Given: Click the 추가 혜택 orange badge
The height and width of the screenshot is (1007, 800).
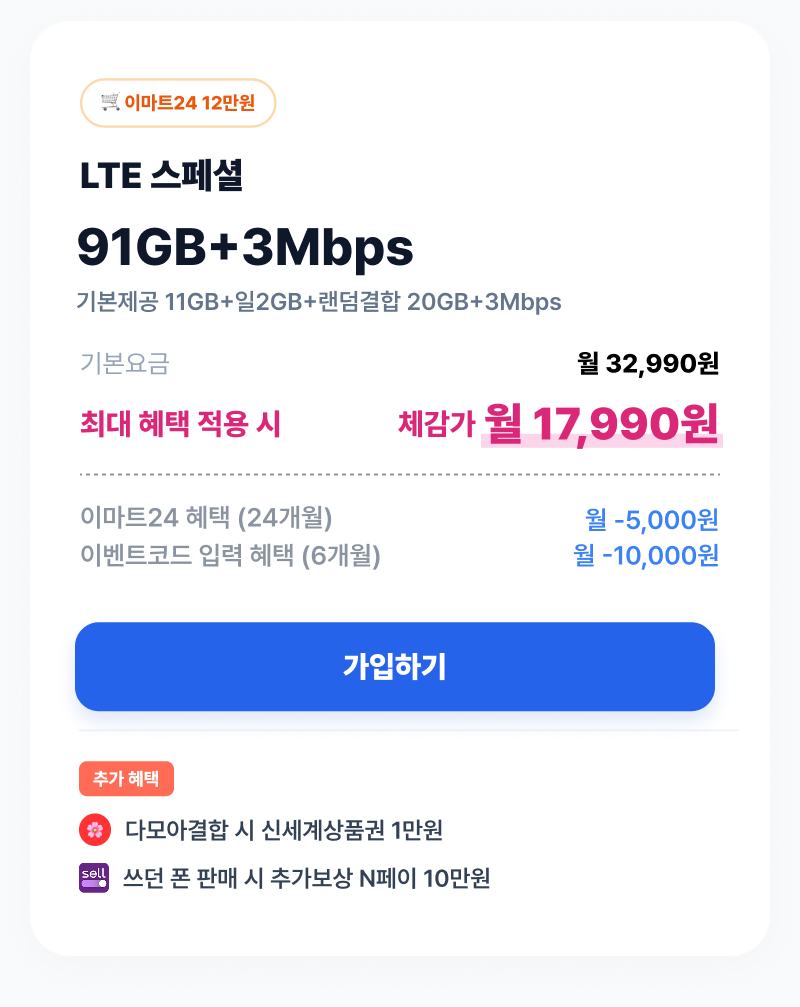Looking at the screenshot, I should coord(126,778).
